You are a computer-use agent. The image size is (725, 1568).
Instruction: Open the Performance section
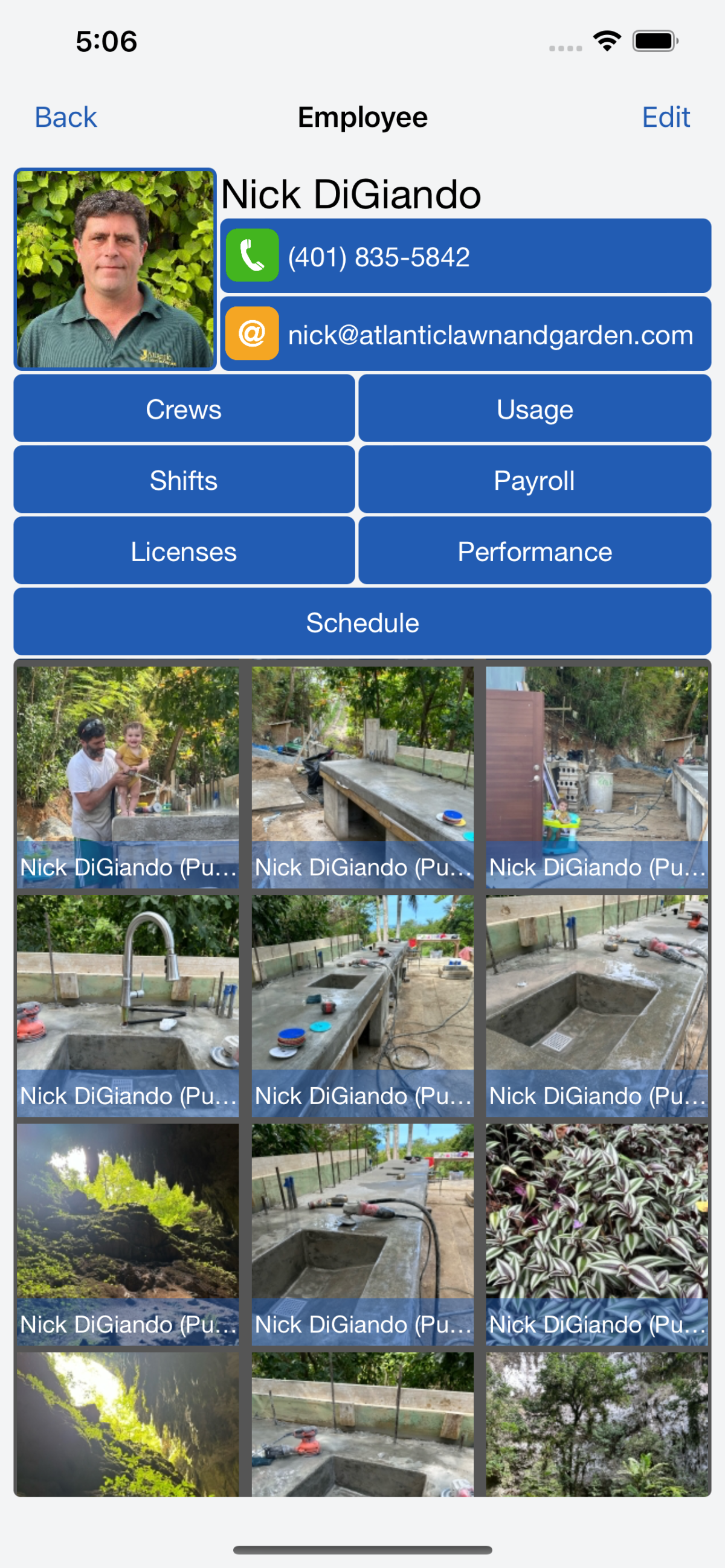535,551
